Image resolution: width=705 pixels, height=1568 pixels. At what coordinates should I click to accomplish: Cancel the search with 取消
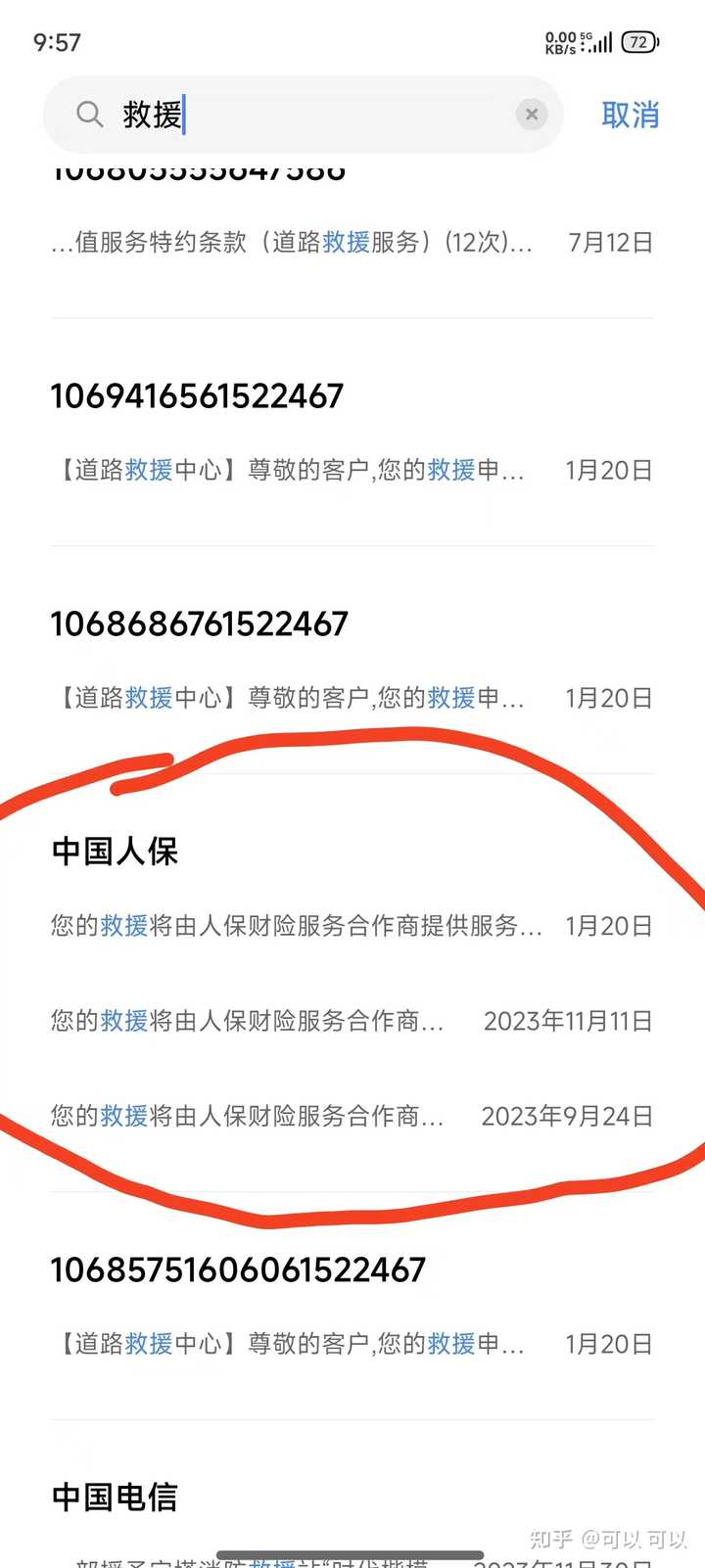(630, 115)
